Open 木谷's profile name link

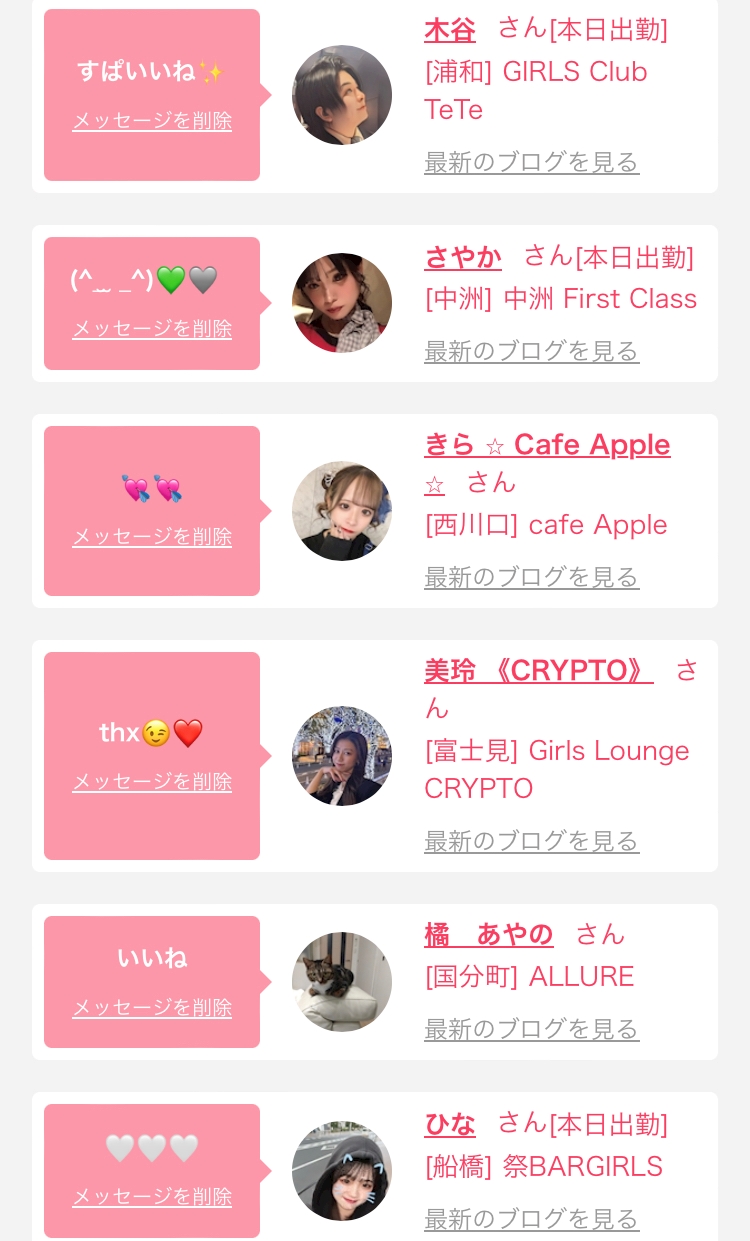coord(450,30)
